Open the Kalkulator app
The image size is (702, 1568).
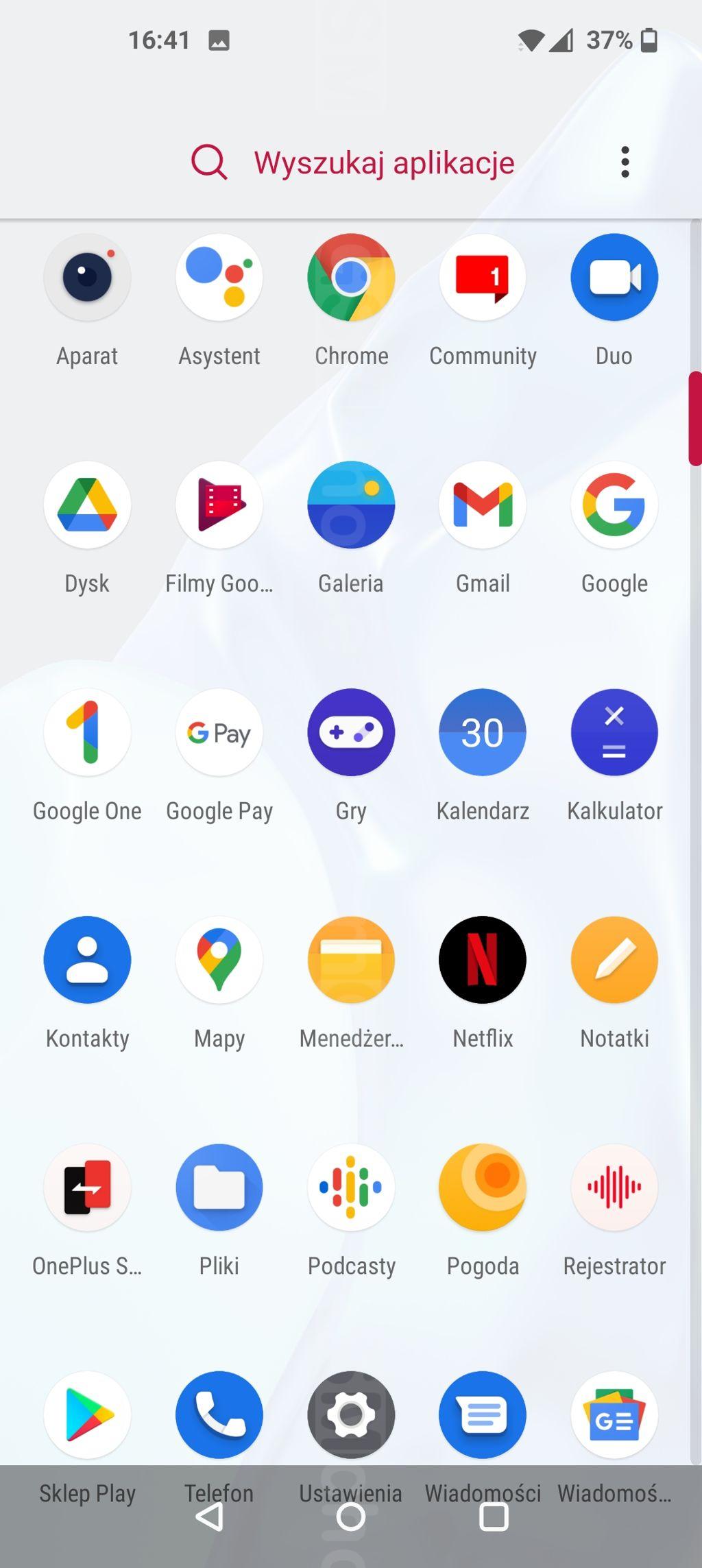[614, 733]
